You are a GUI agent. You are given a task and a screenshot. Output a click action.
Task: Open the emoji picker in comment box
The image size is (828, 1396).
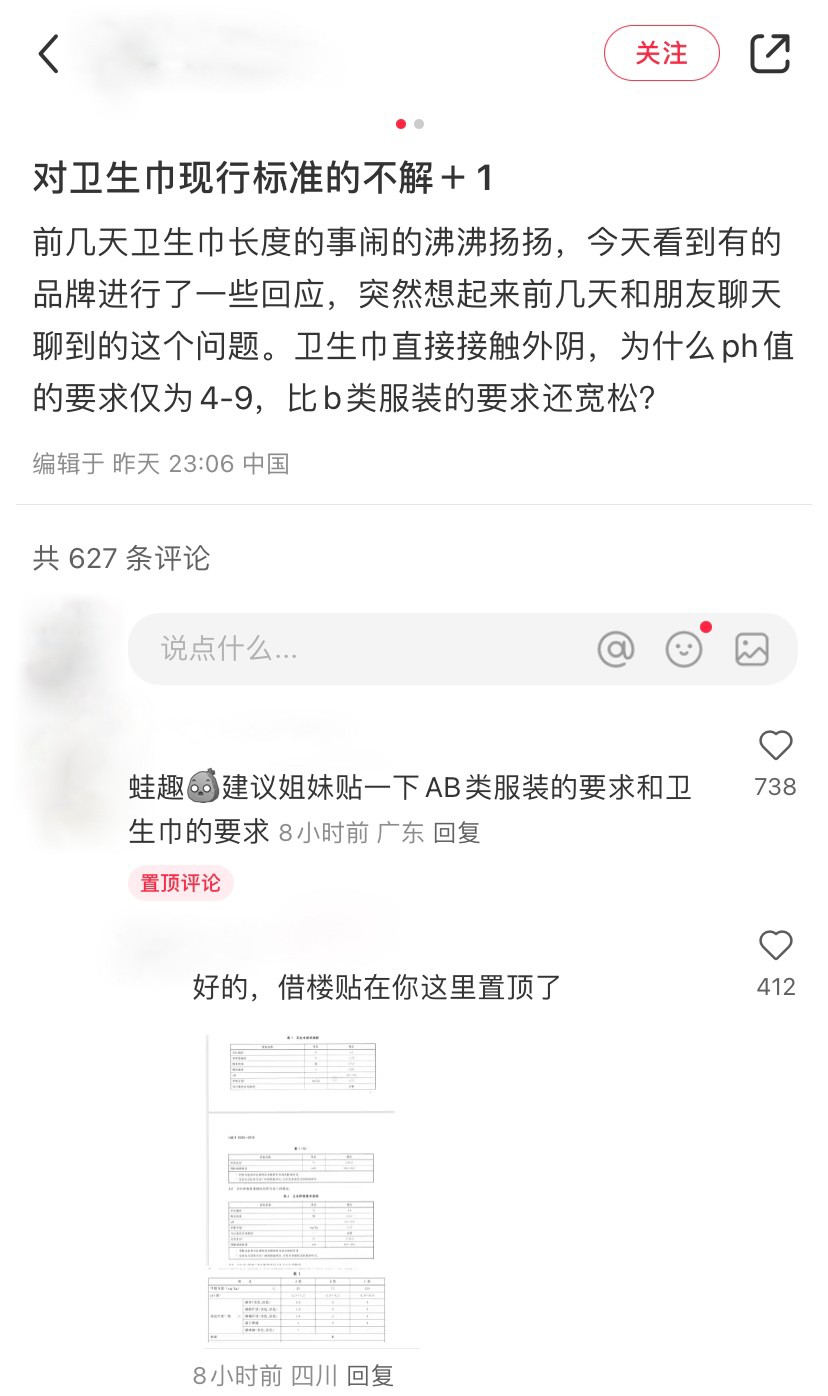click(685, 649)
